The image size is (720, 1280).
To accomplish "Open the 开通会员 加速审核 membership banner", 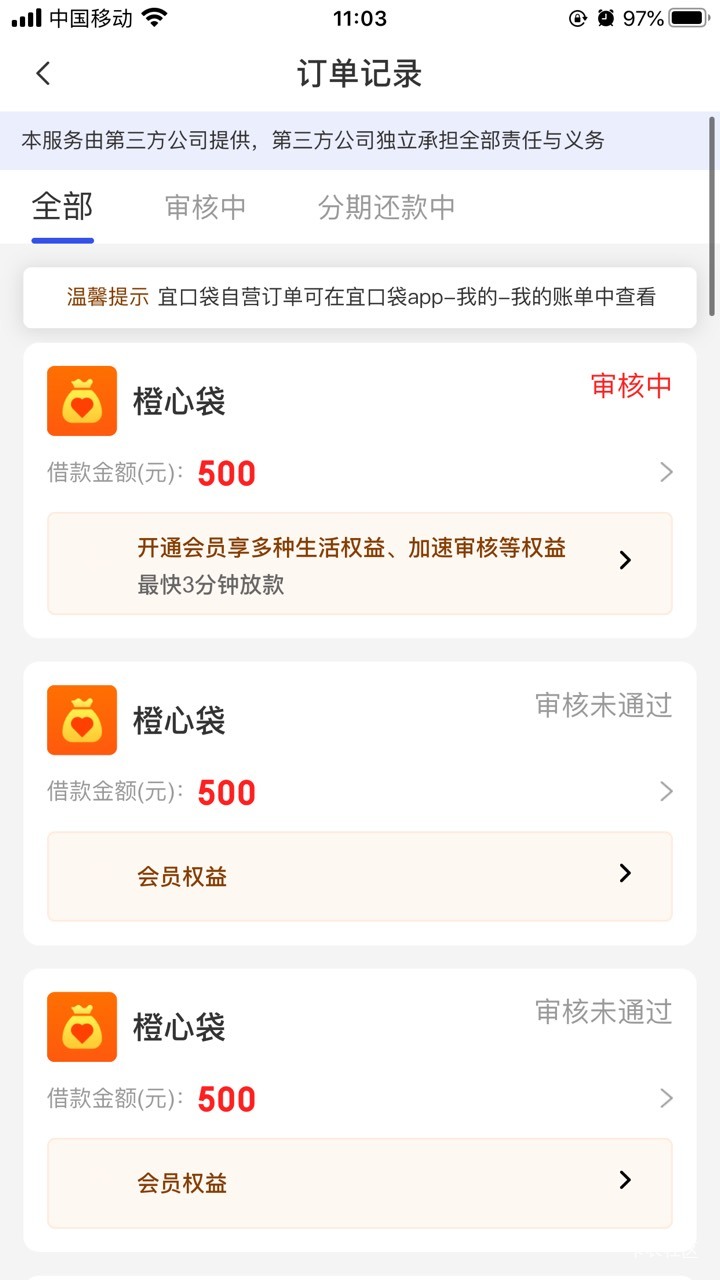I will (360, 564).
